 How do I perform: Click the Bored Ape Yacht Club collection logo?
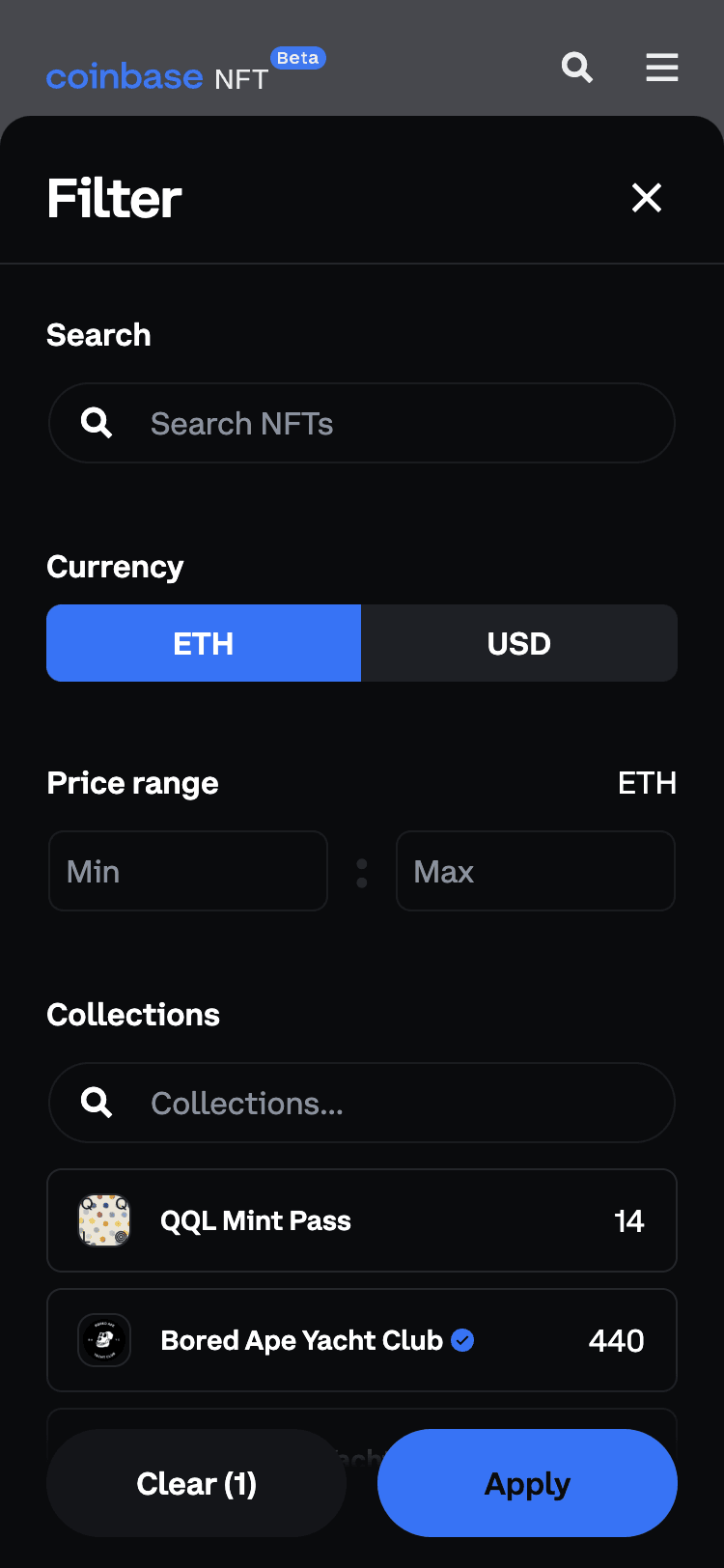coord(104,1340)
